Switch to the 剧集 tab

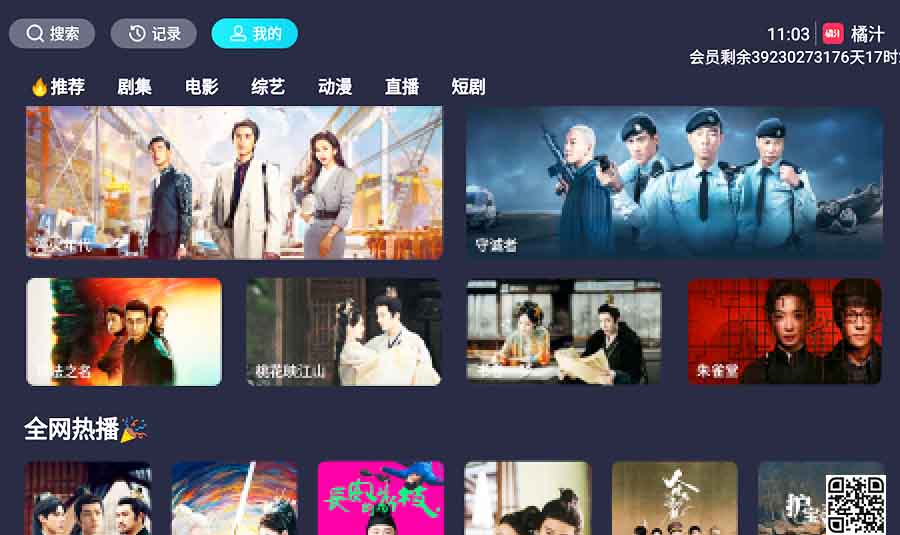tap(134, 87)
